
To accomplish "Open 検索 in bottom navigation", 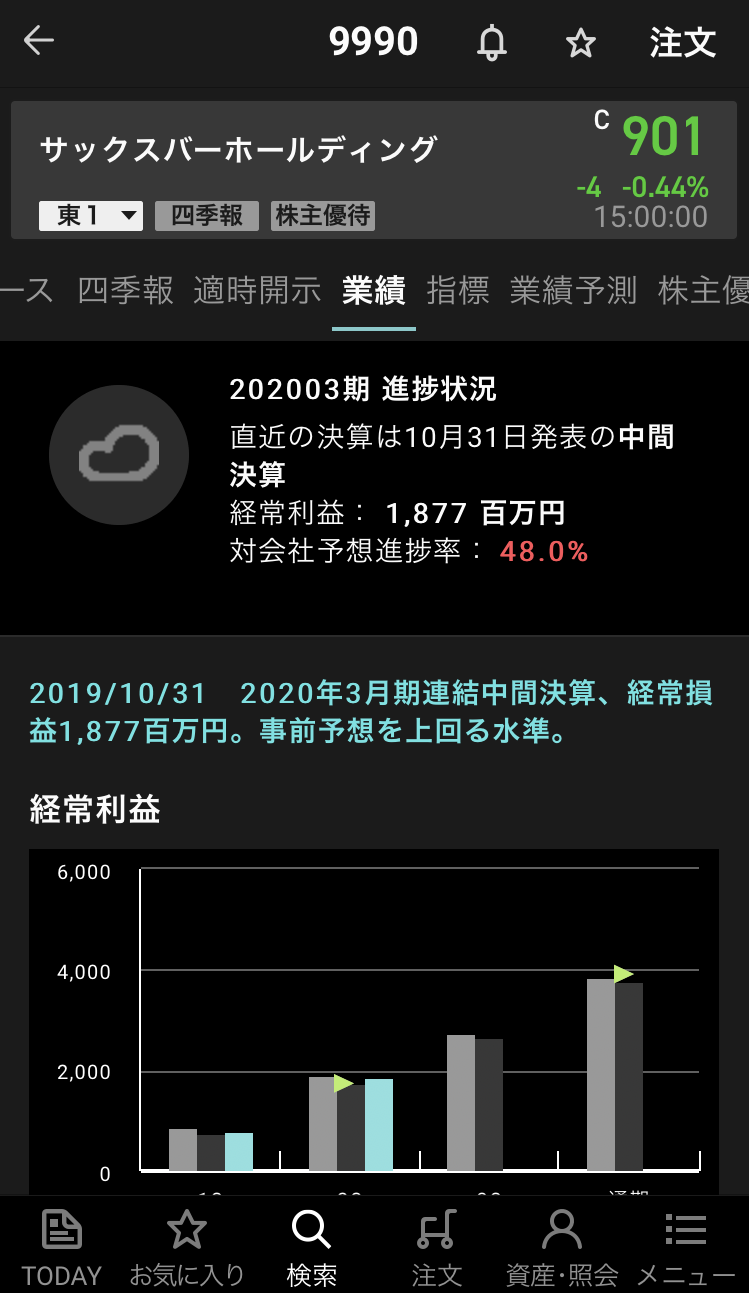I will tap(311, 1246).
